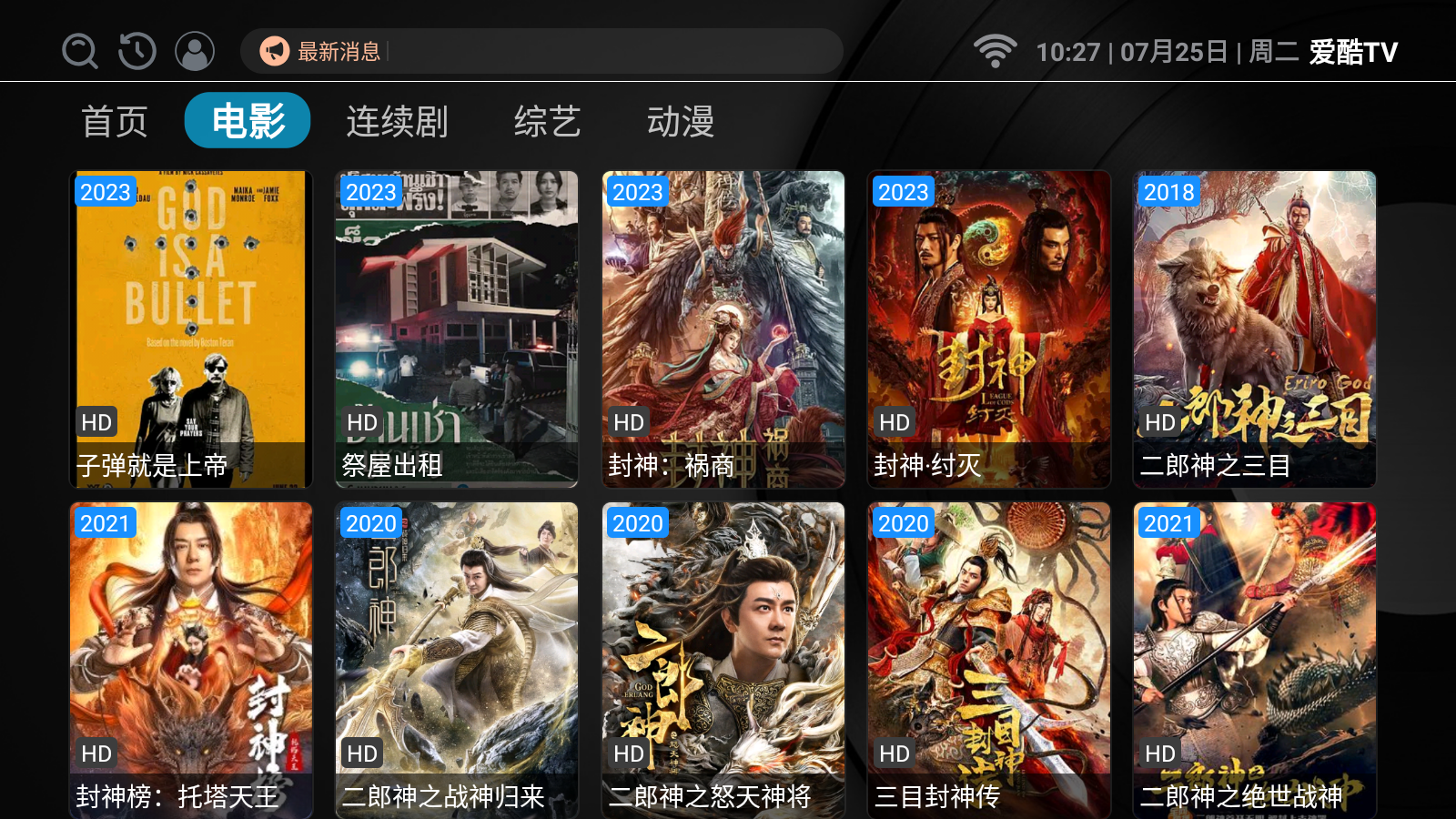The height and width of the screenshot is (819, 1456).
Task: Open the movie 封神榜：托塔天王
Action: click(191, 660)
